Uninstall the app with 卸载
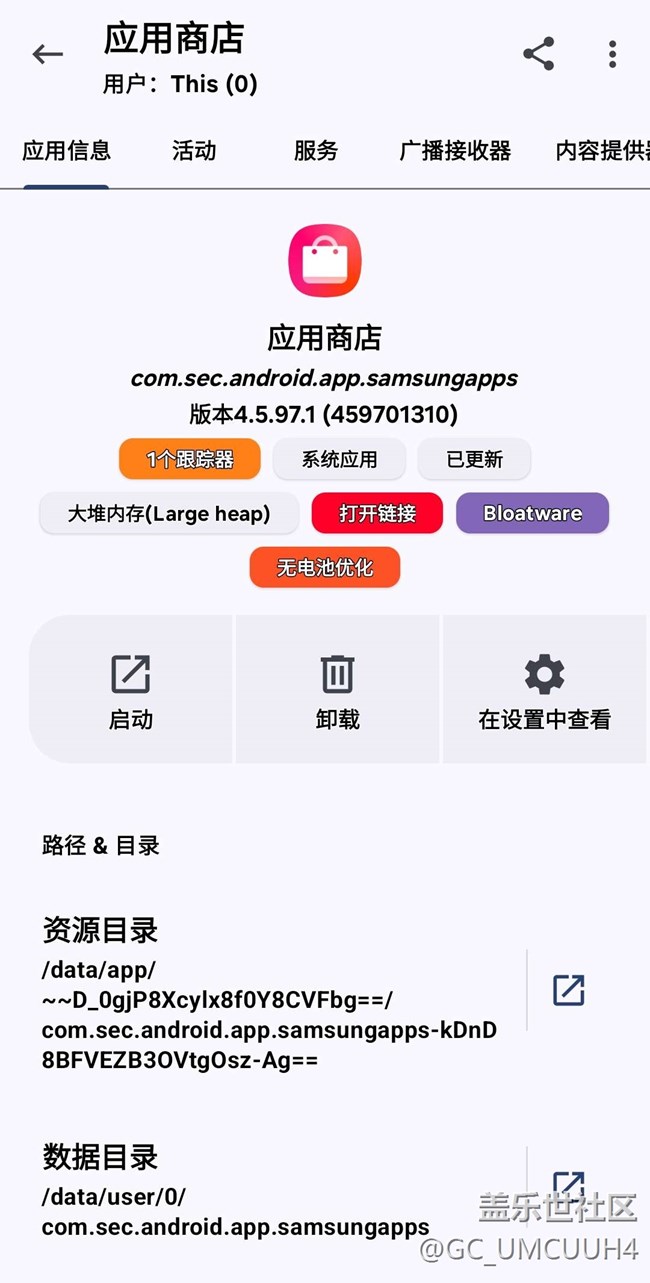The height and width of the screenshot is (1283, 650). [x=337, y=690]
